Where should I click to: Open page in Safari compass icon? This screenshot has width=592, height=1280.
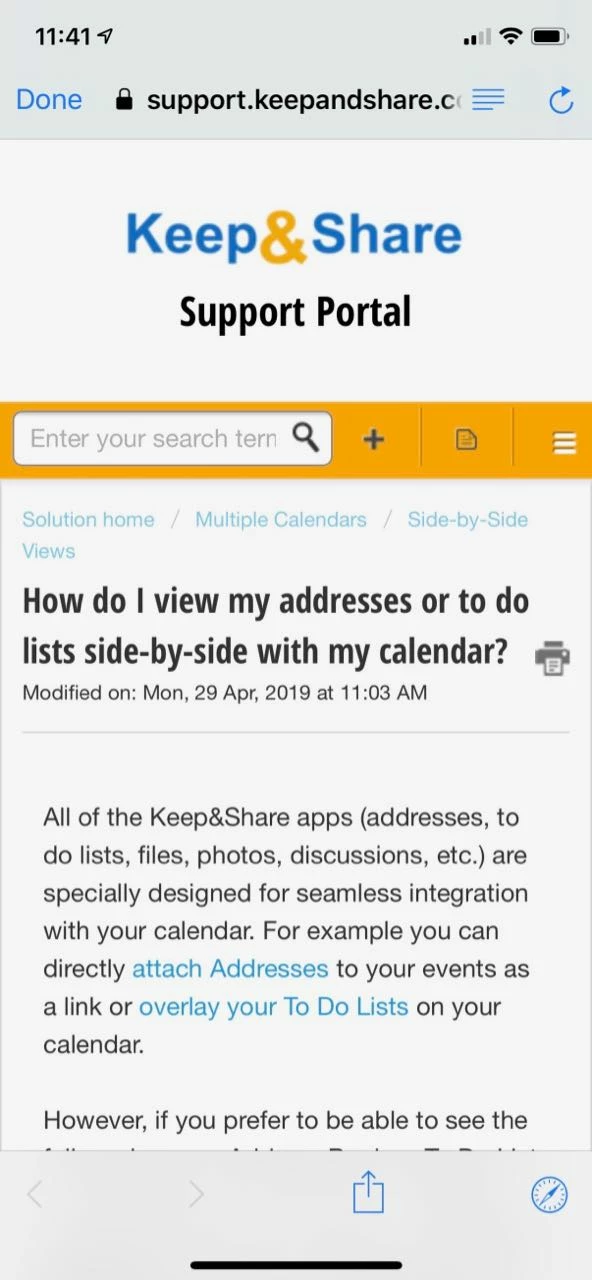(549, 1194)
